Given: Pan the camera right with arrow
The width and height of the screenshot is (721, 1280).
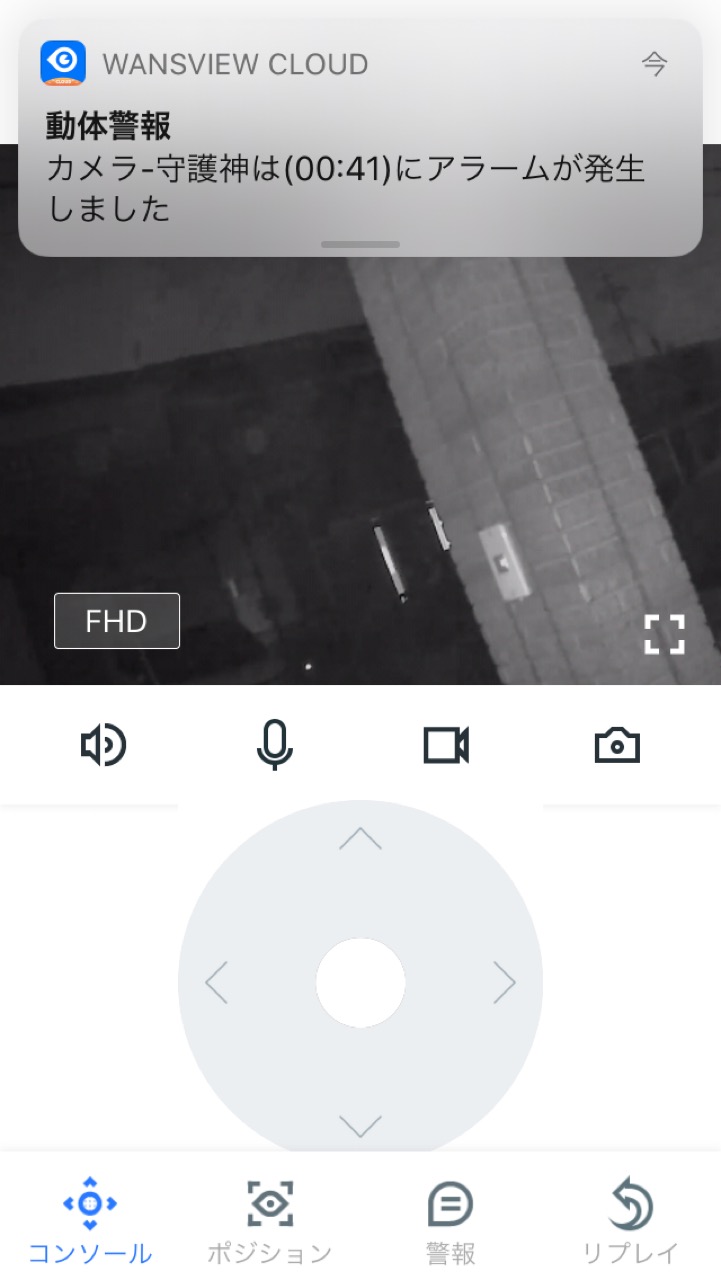Looking at the screenshot, I should (x=504, y=983).
